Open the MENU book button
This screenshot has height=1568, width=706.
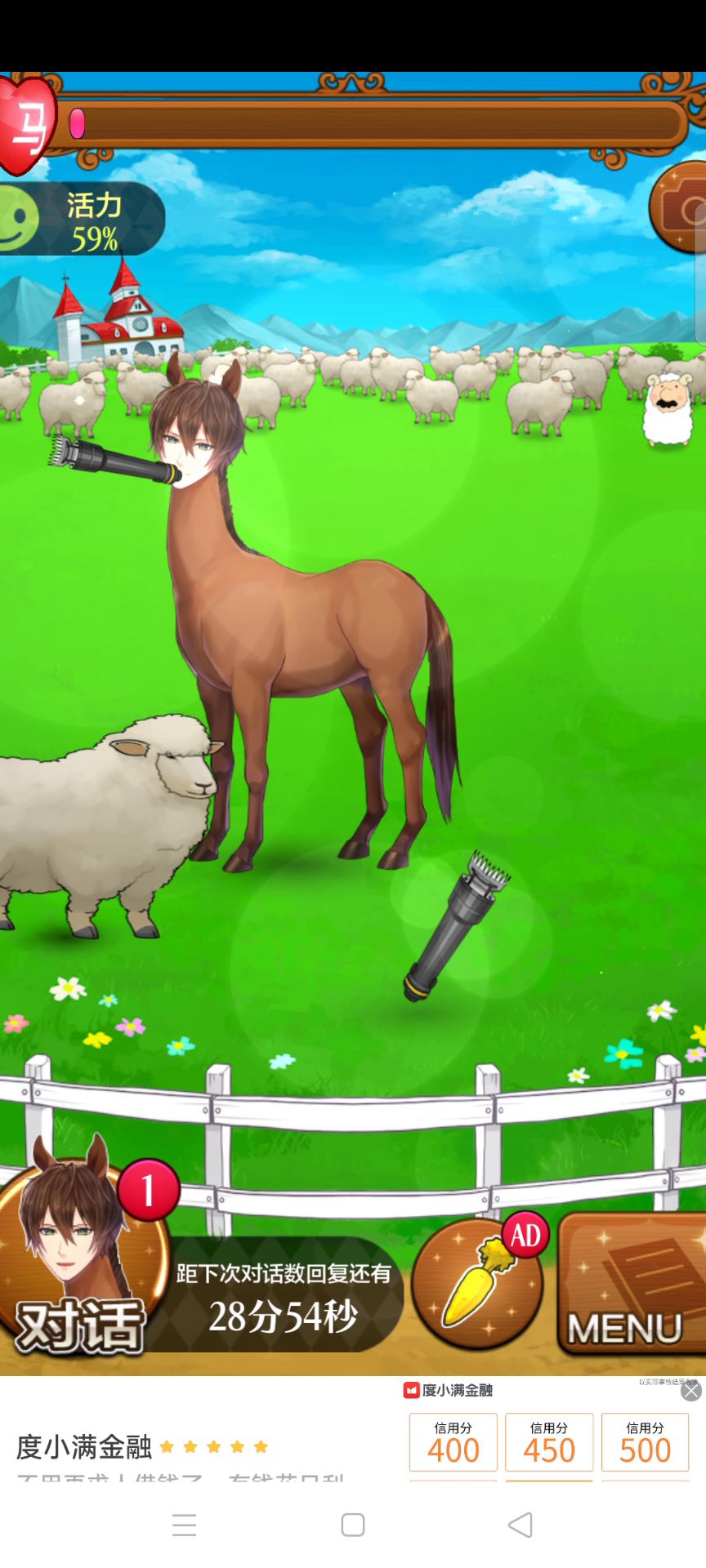tap(632, 1285)
